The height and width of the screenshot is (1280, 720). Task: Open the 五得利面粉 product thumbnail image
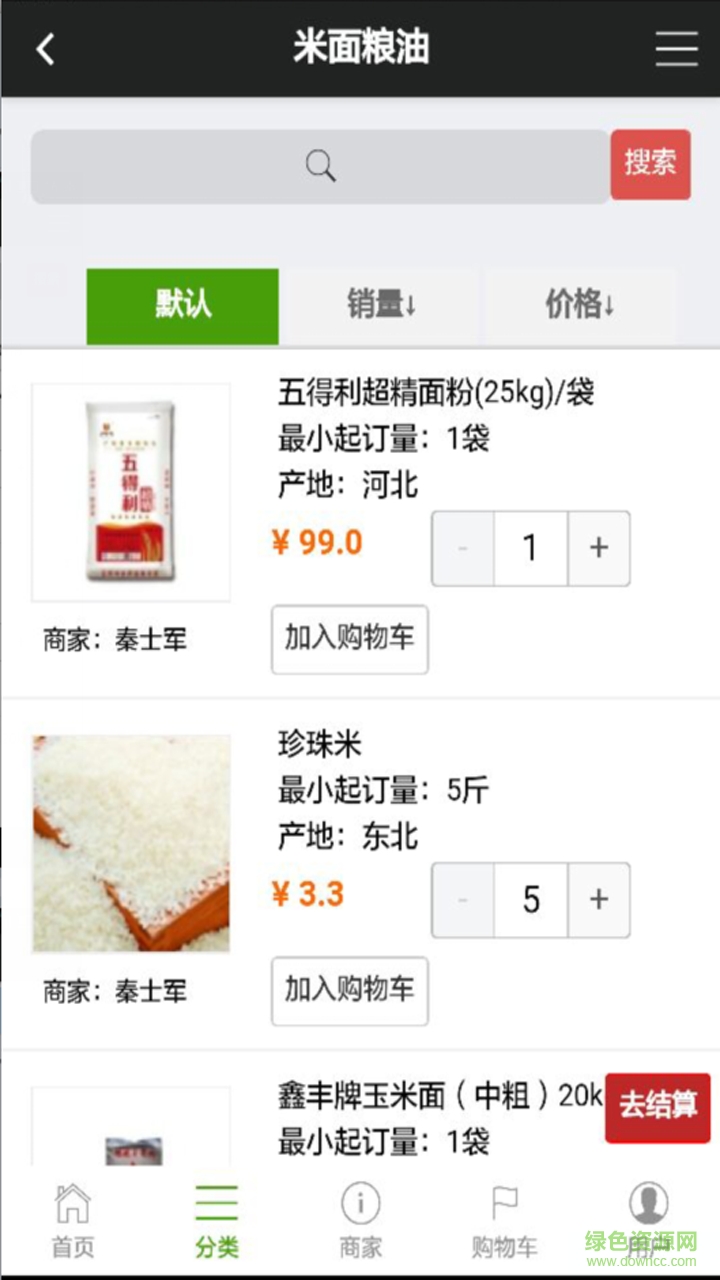coord(130,490)
